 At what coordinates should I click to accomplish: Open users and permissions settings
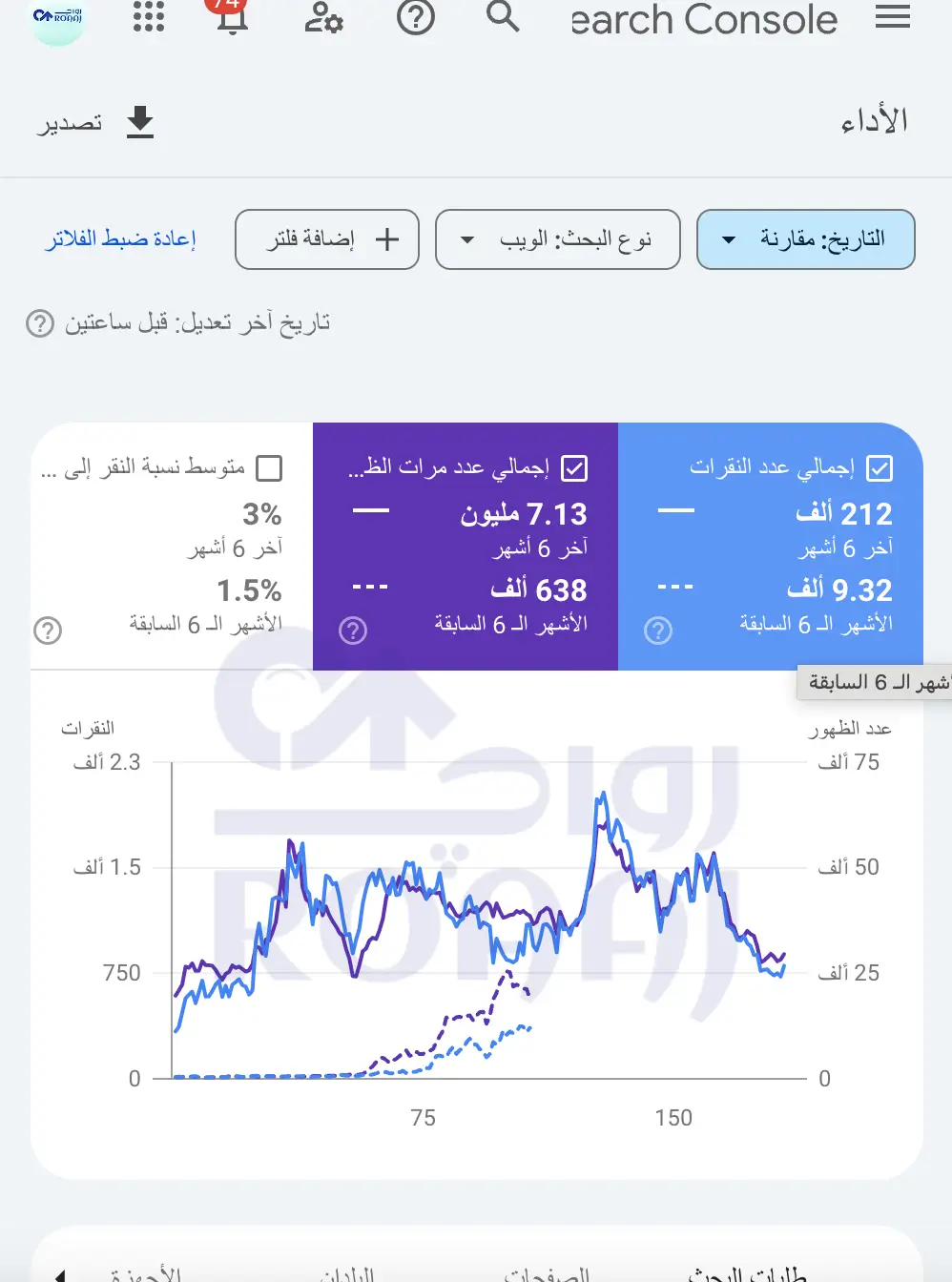point(323,17)
